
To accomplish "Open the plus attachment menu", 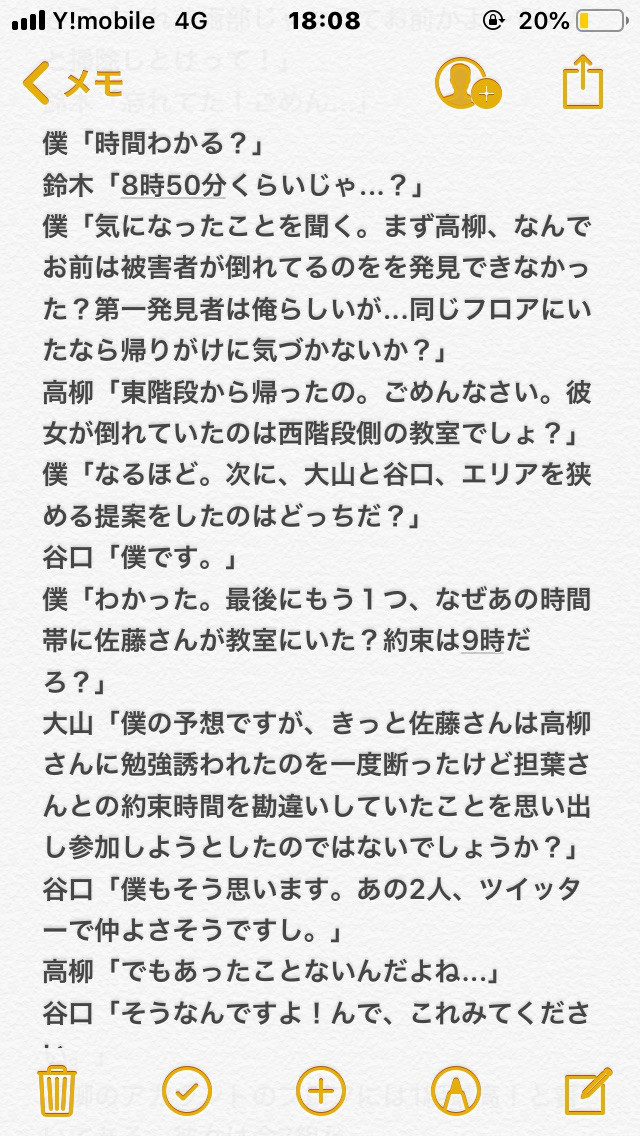I will (x=320, y=1091).
